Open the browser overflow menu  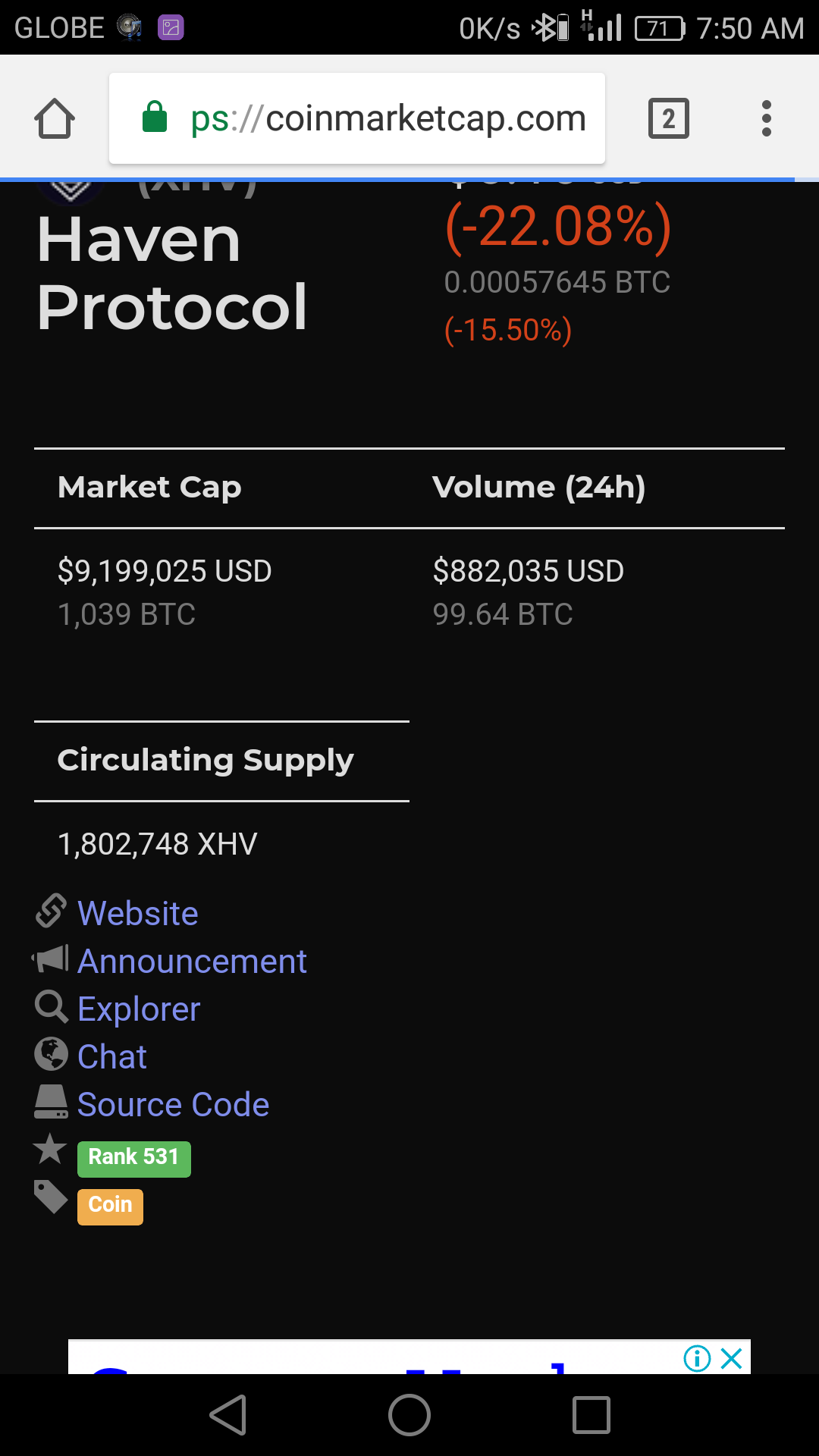click(x=767, y=118)
